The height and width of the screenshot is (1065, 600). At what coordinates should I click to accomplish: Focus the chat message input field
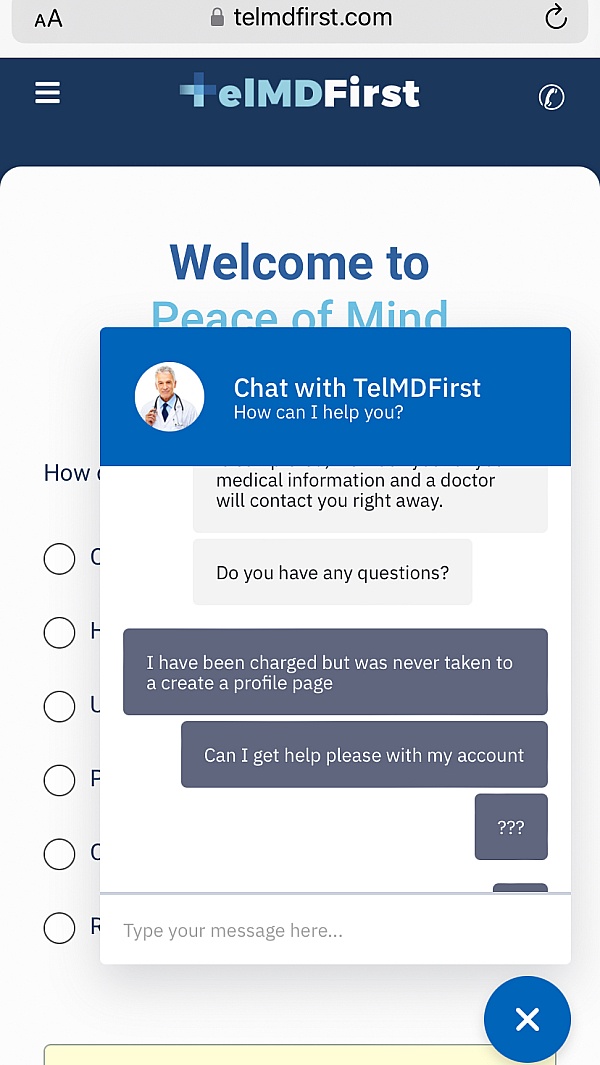[x=335, y=930]
